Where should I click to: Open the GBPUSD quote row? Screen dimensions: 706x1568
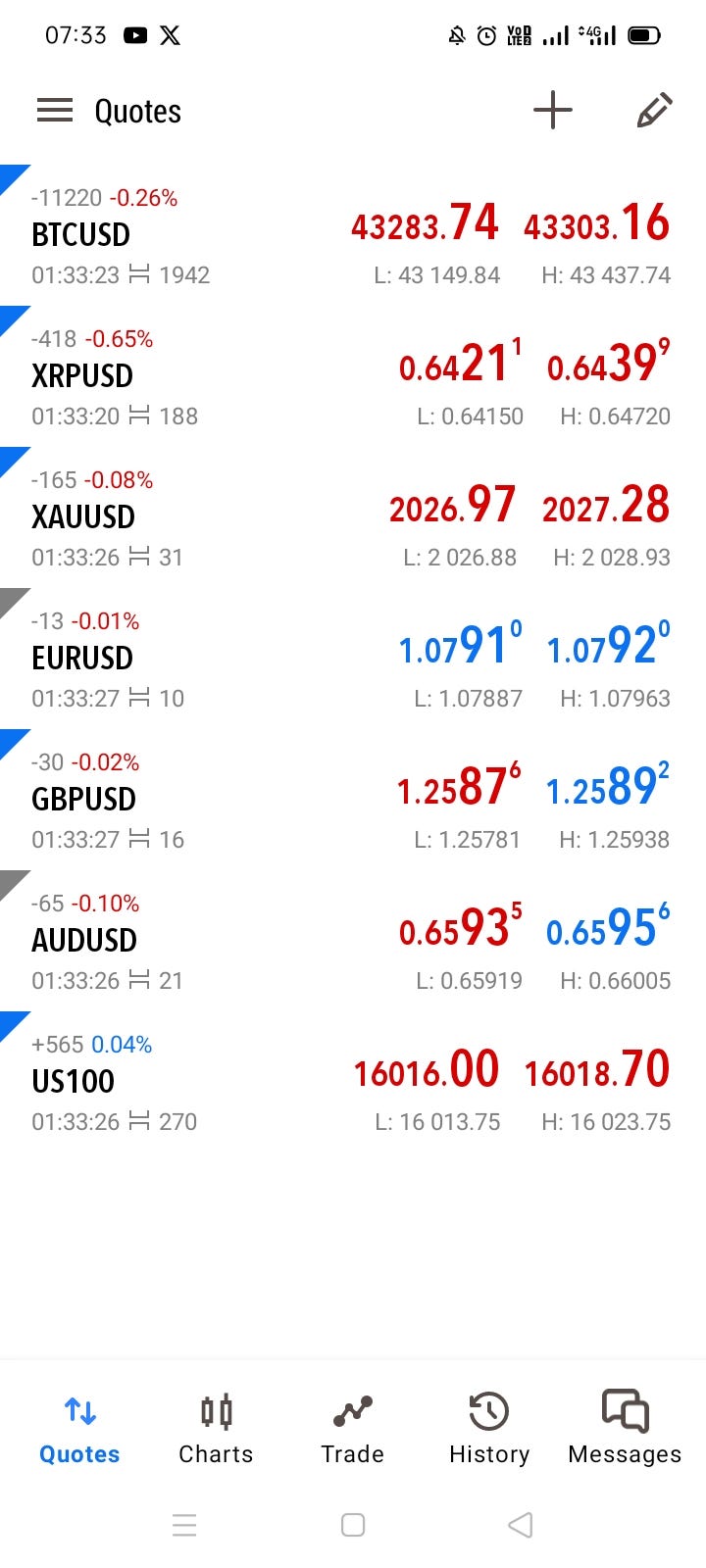click(x=353, y=801)
